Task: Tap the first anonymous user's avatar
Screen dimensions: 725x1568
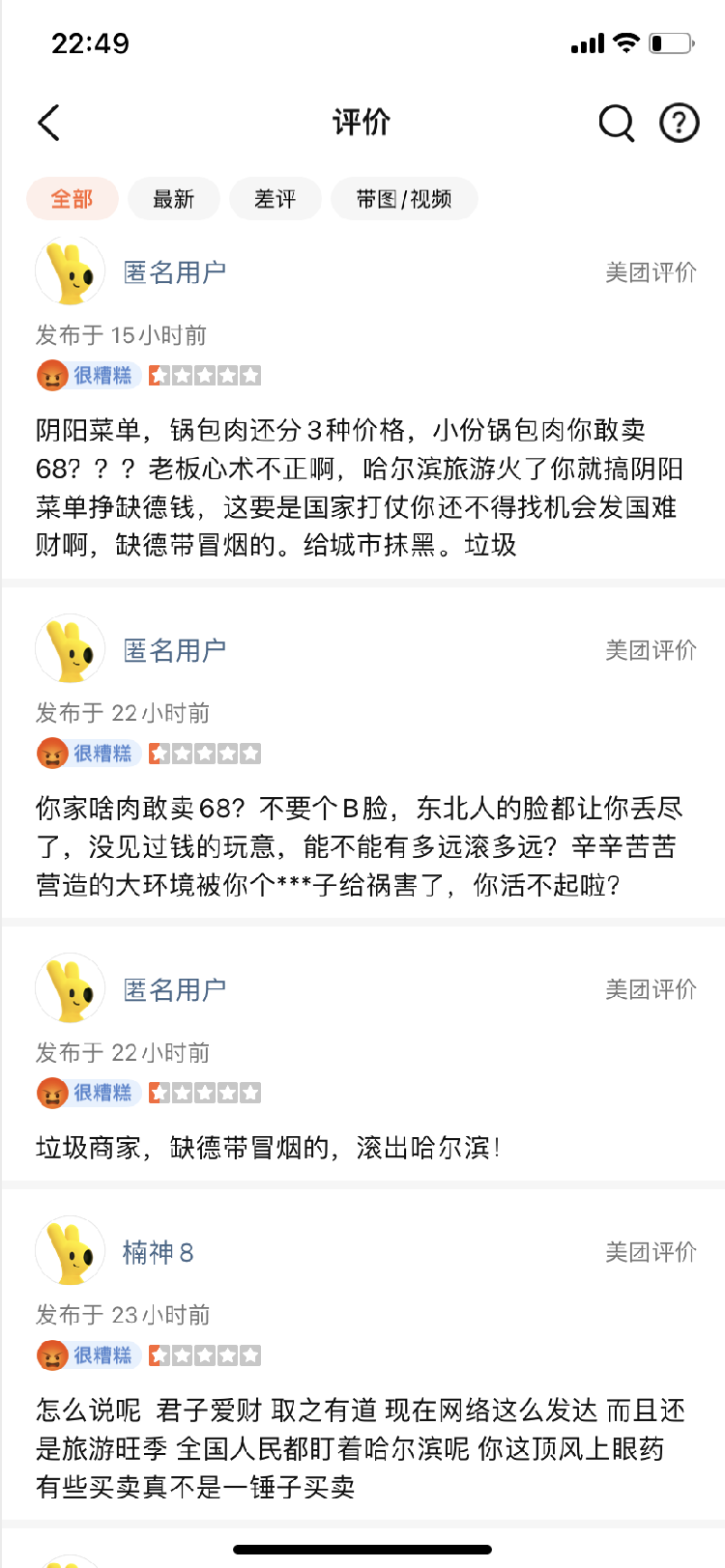Action: 70,271
